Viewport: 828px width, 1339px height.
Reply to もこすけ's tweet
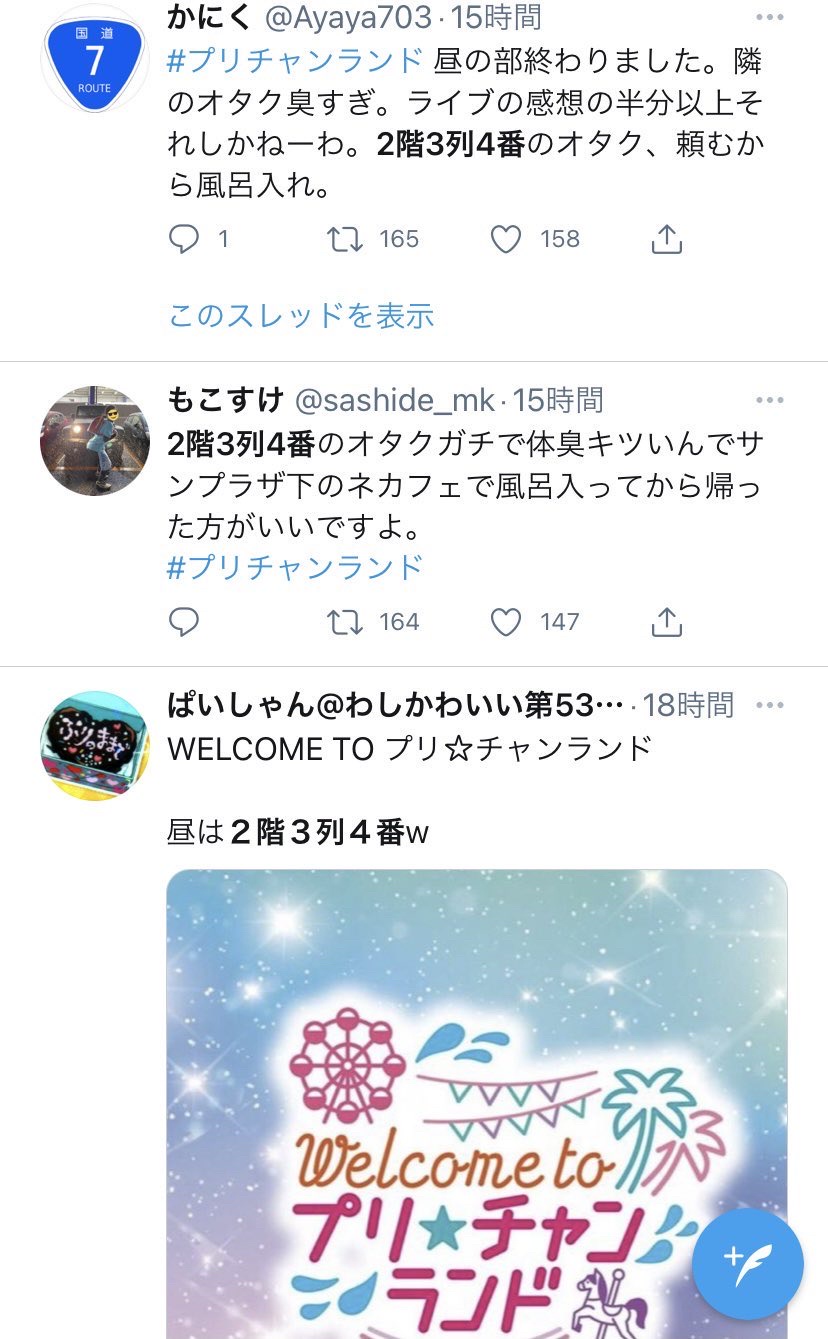pos(184,622)
